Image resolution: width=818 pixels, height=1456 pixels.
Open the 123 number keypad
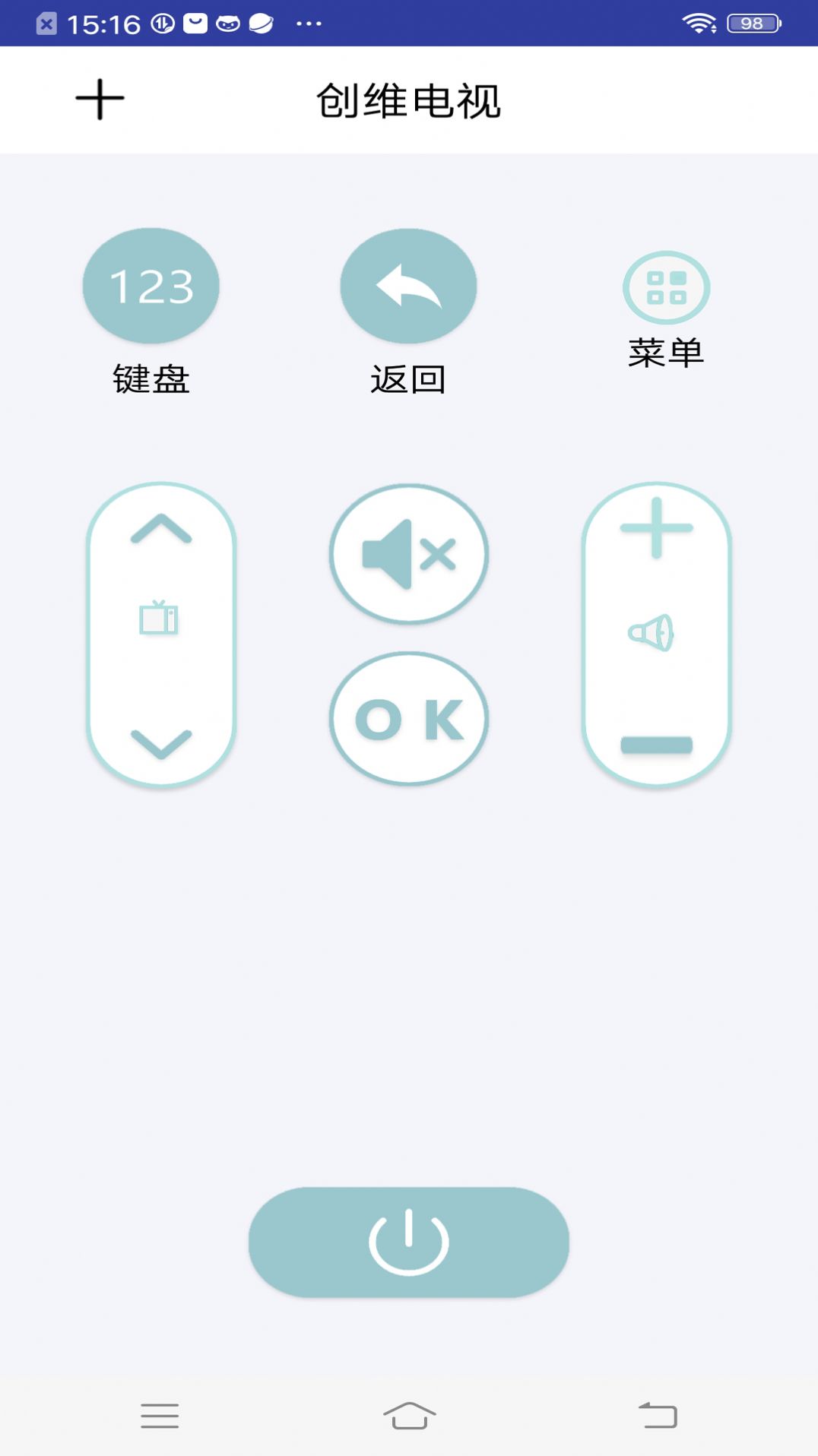[x=151, y=285]
